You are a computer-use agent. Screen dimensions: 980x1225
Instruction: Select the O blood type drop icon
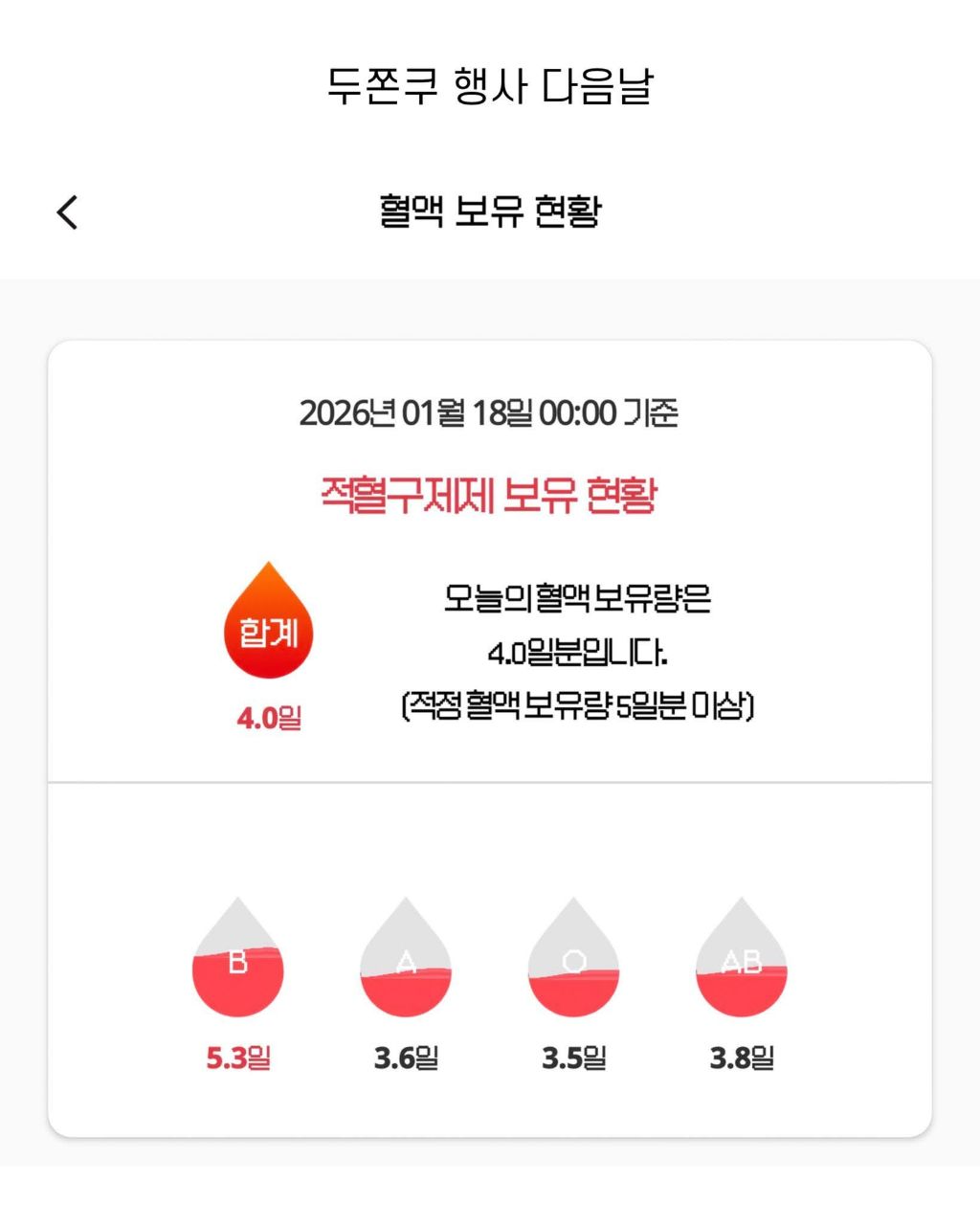(x=572, y=967)
